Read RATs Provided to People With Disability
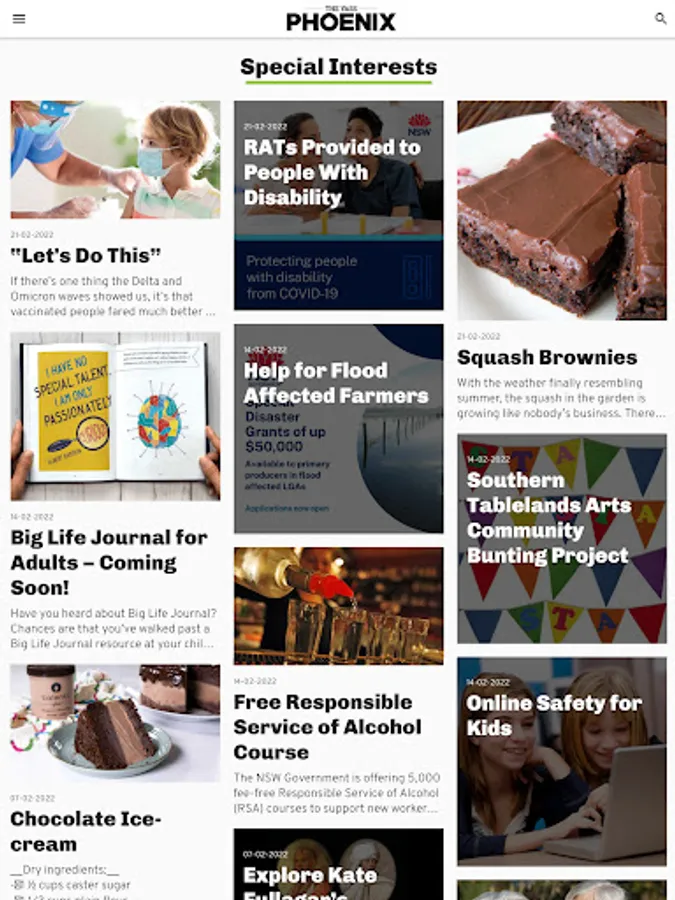This screenshot has height=900, width=675. click(332, 172)
